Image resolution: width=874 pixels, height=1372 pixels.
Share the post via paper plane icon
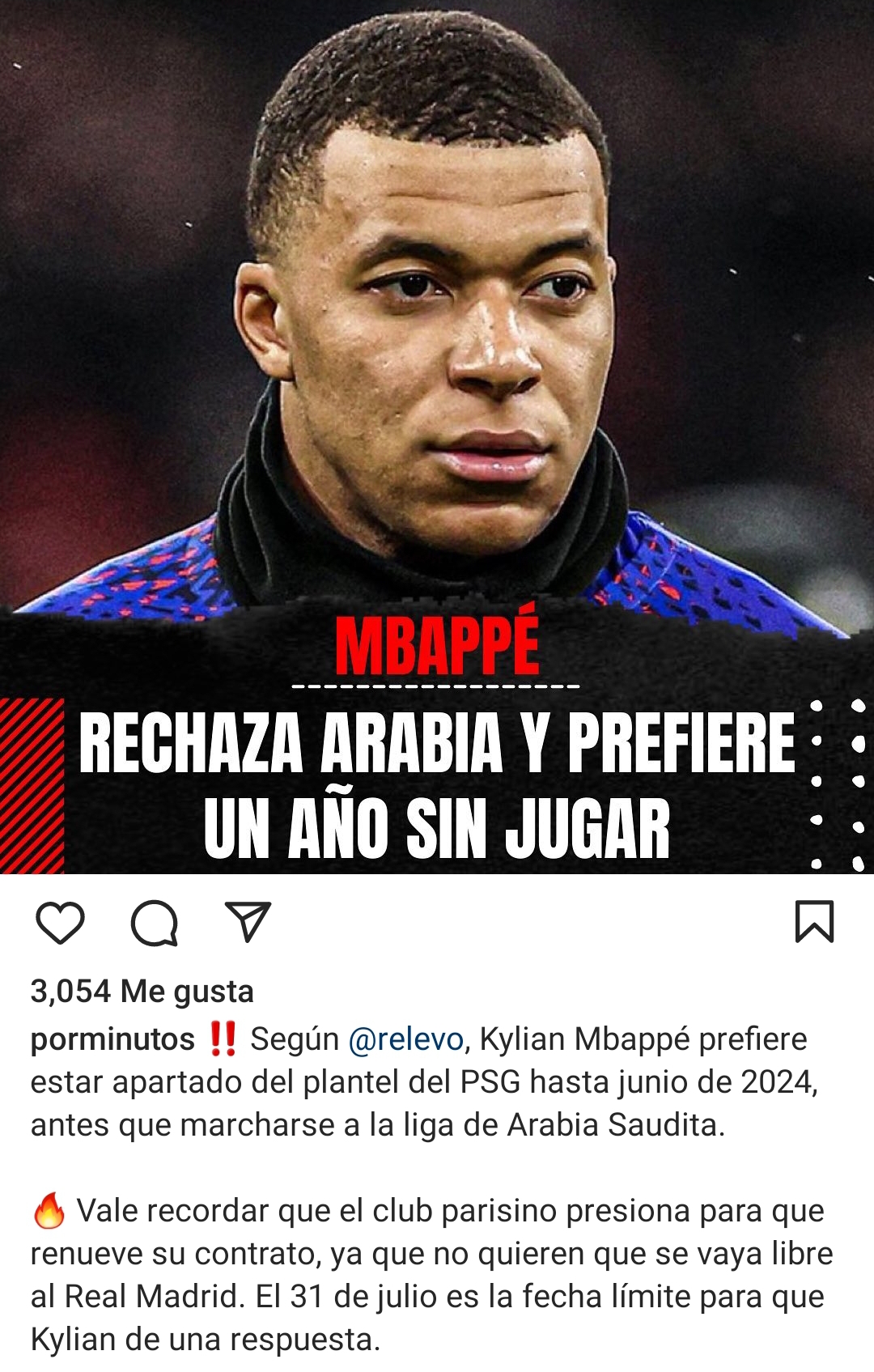click(x=248, y=922)
